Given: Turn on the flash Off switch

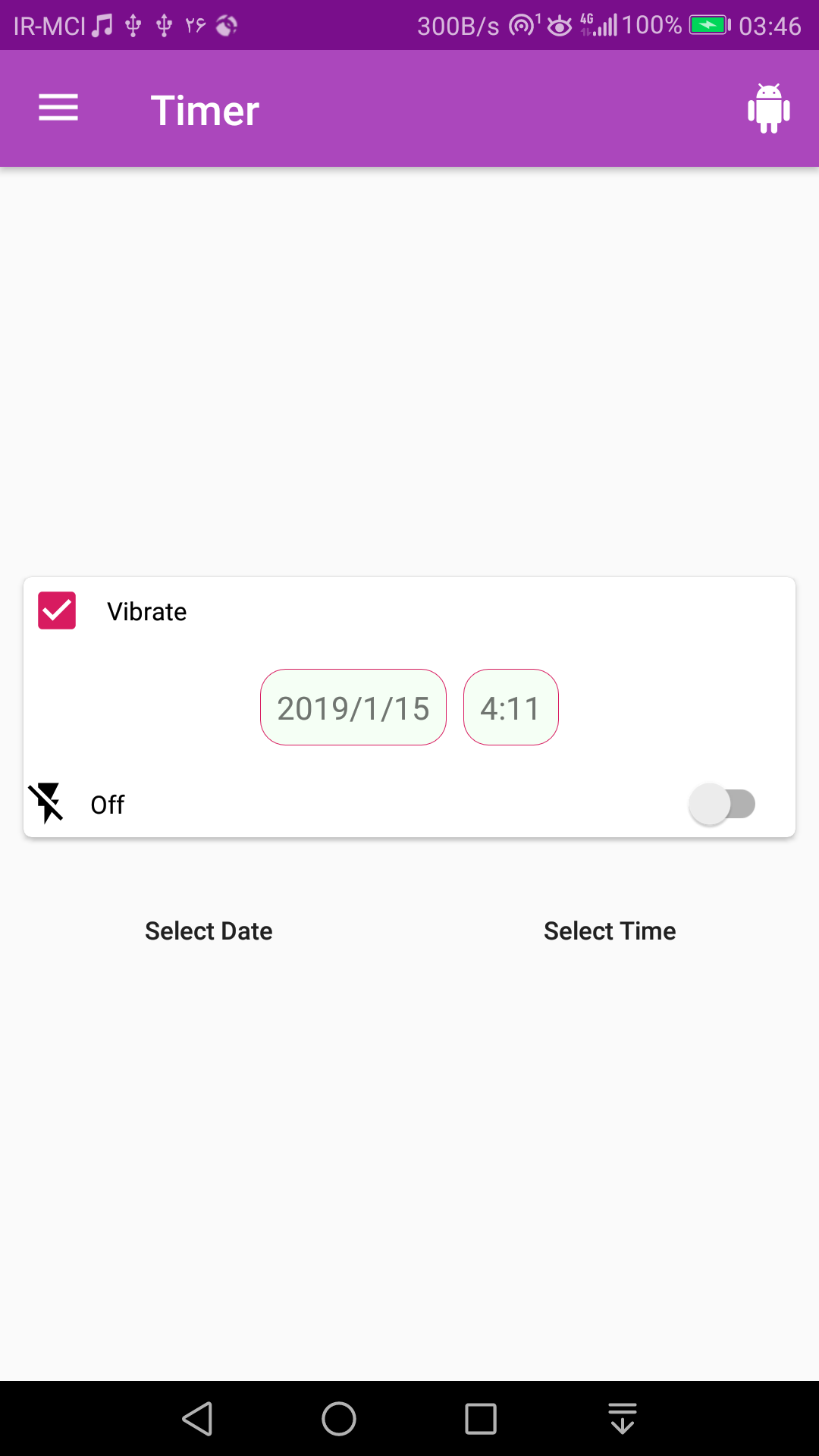Looking at the screenshot, I should point(722,804).
